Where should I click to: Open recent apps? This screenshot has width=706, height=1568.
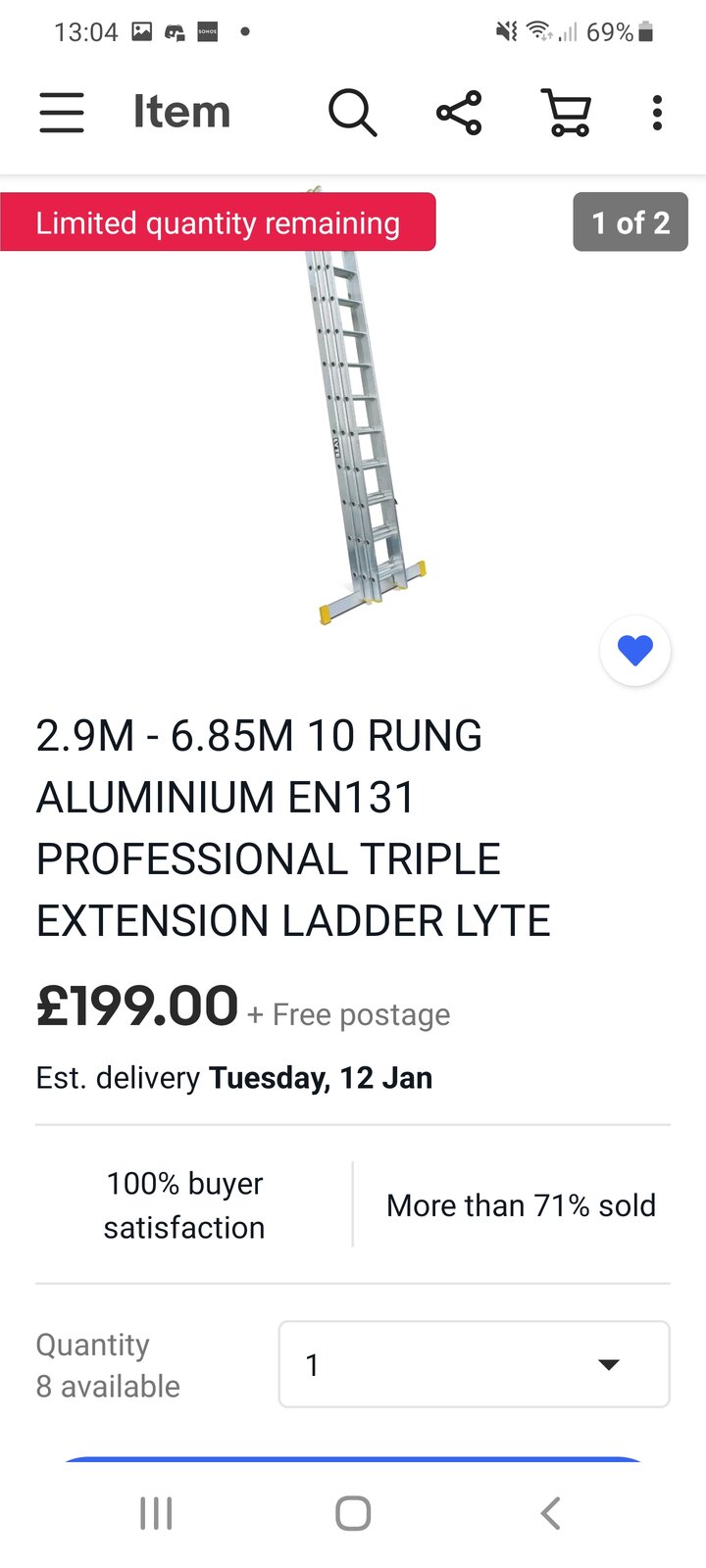coord(156,1513)
